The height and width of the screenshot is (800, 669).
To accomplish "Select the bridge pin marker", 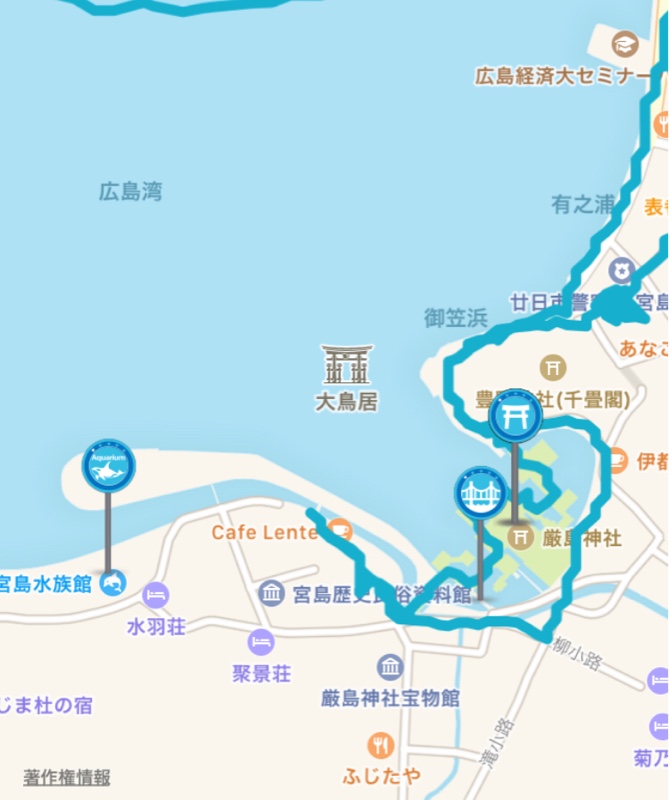I will pos(480,492).
